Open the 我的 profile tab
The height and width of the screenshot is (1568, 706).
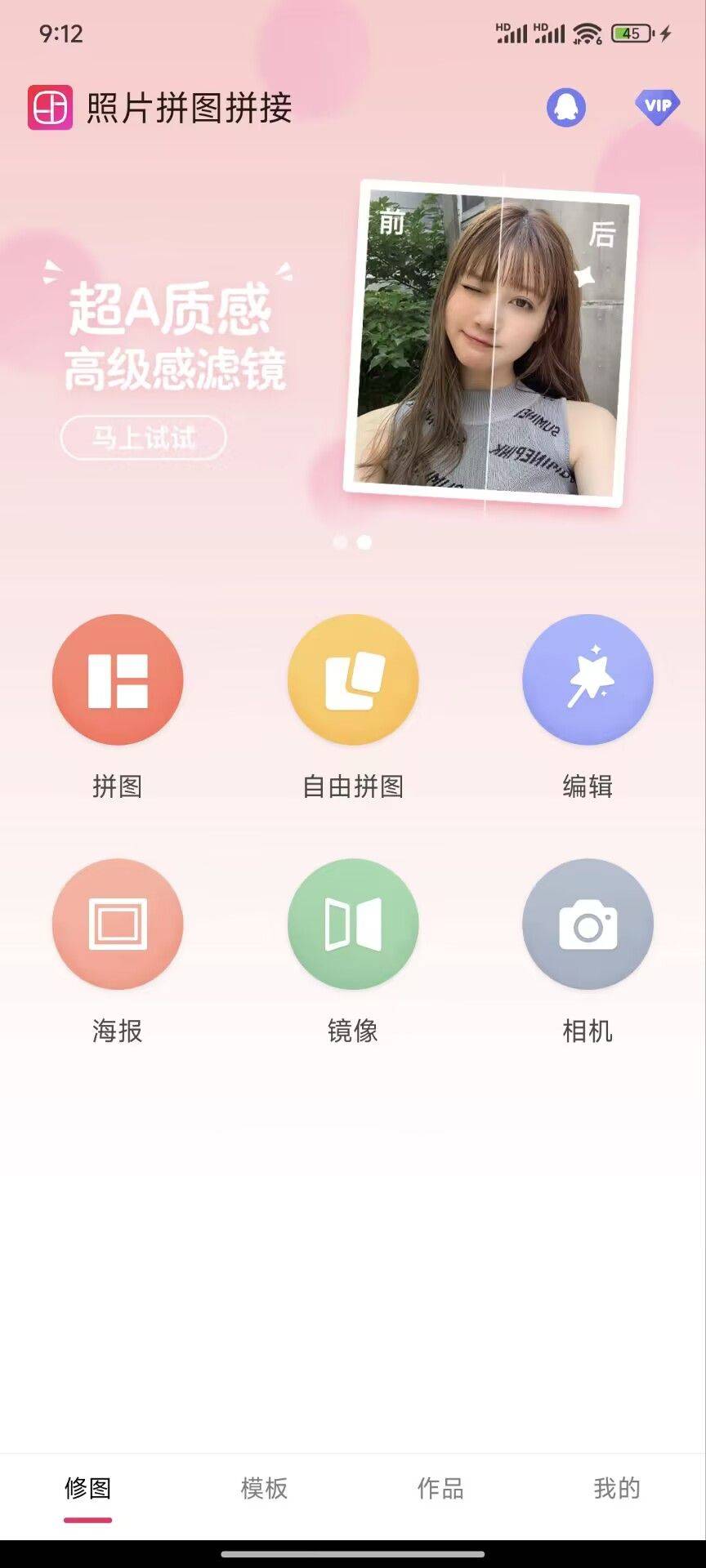617,1488
